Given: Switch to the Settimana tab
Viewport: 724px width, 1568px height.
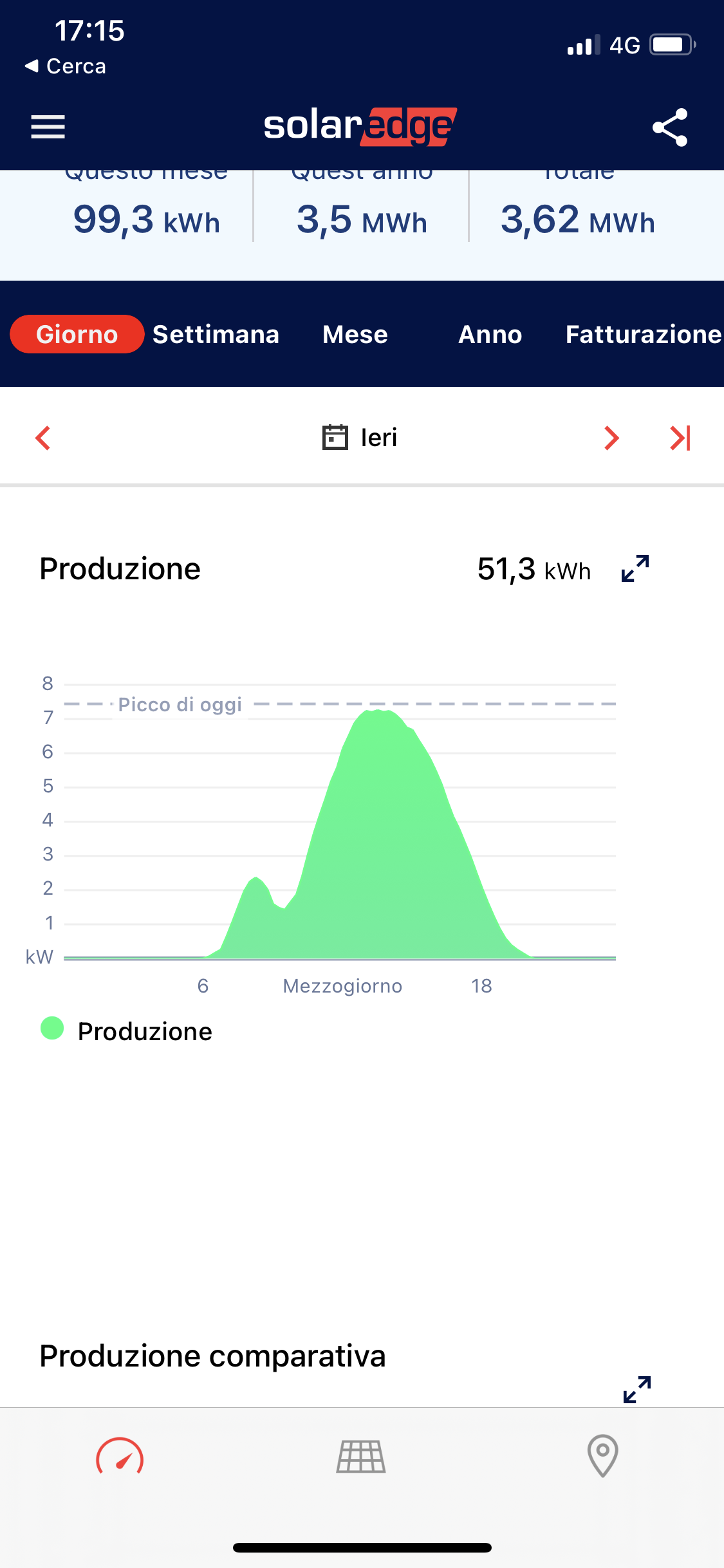Looking at the screenshot, I should click(x=216, y=334).
